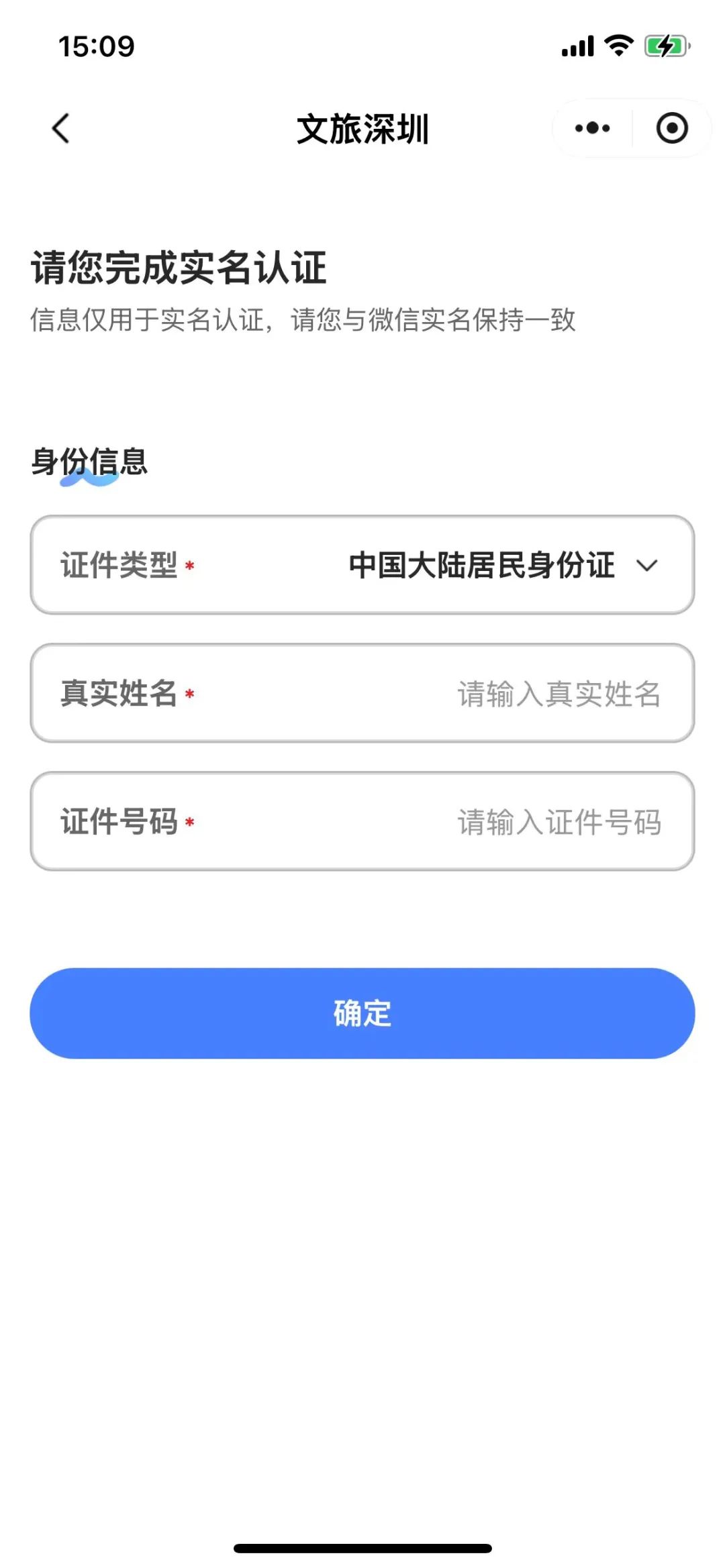This screenshot has width=725, height=1568.
Task: Focus the 证件号码 input field
Action: [x=362, y=821]
